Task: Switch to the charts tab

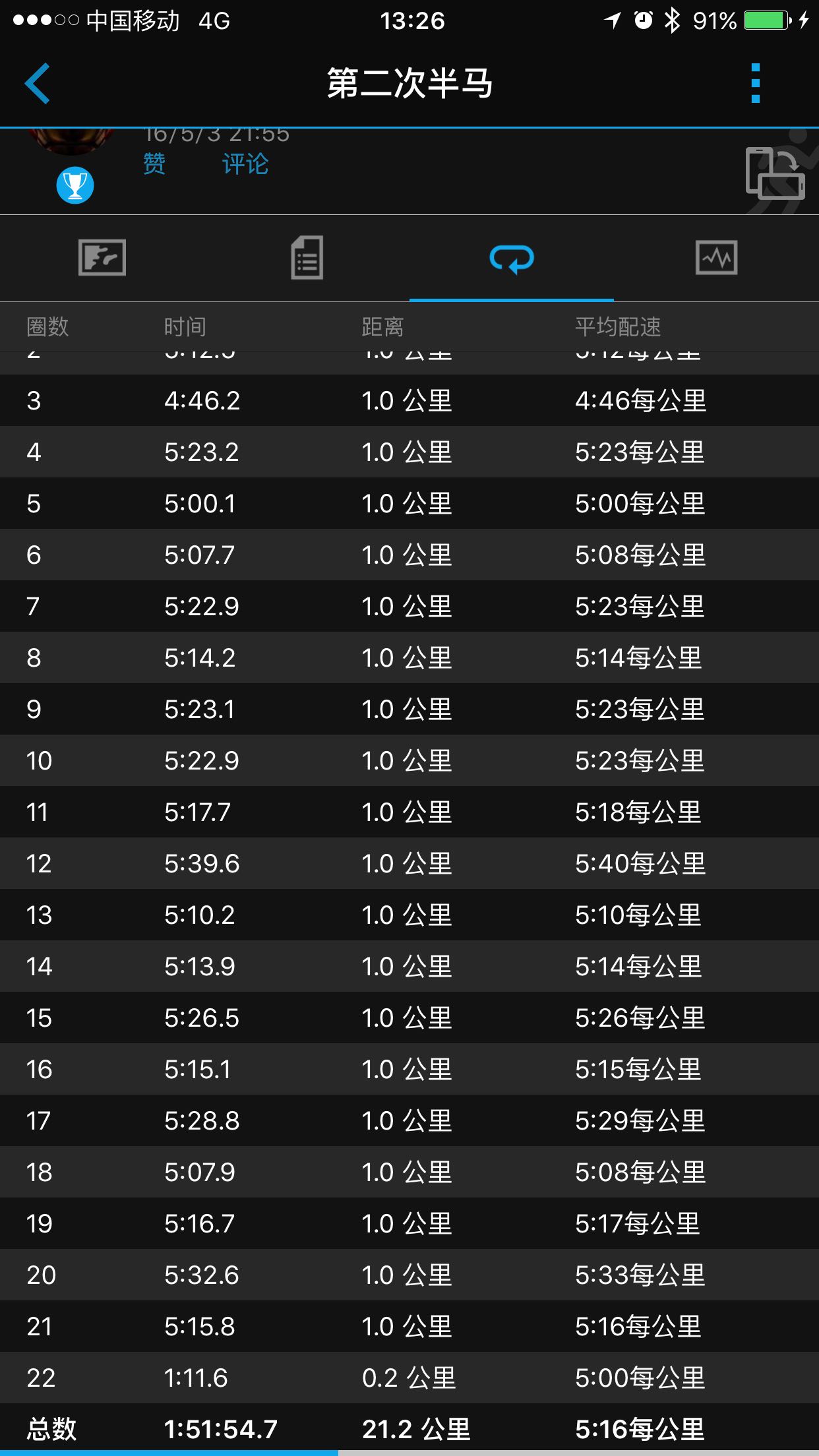Action: pos(716,258)
